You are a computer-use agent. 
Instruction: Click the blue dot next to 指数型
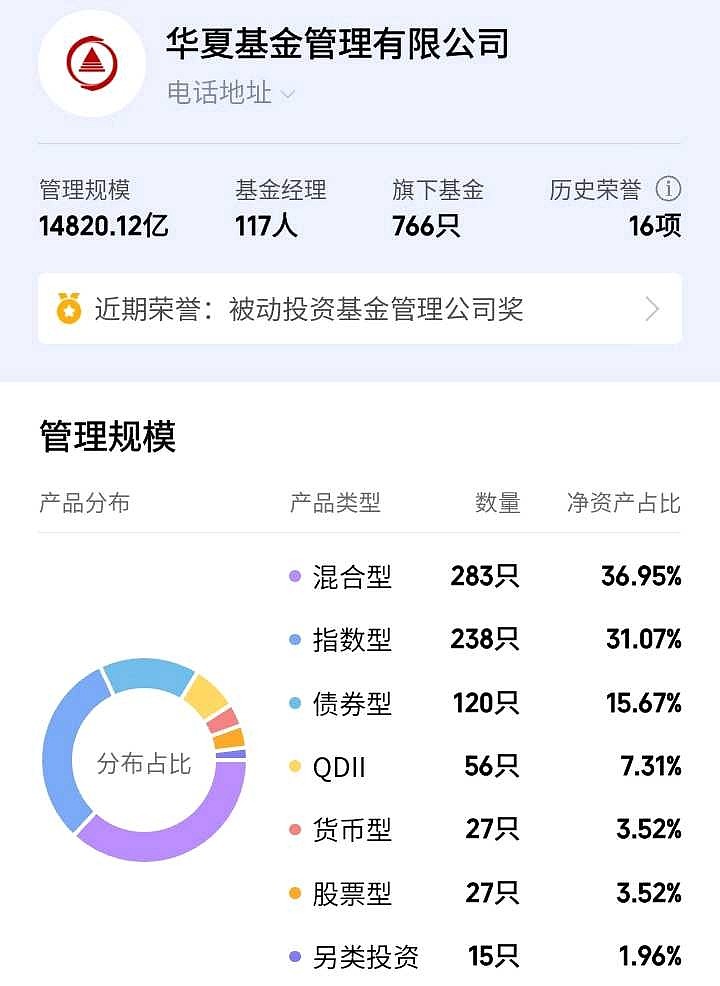294,640
